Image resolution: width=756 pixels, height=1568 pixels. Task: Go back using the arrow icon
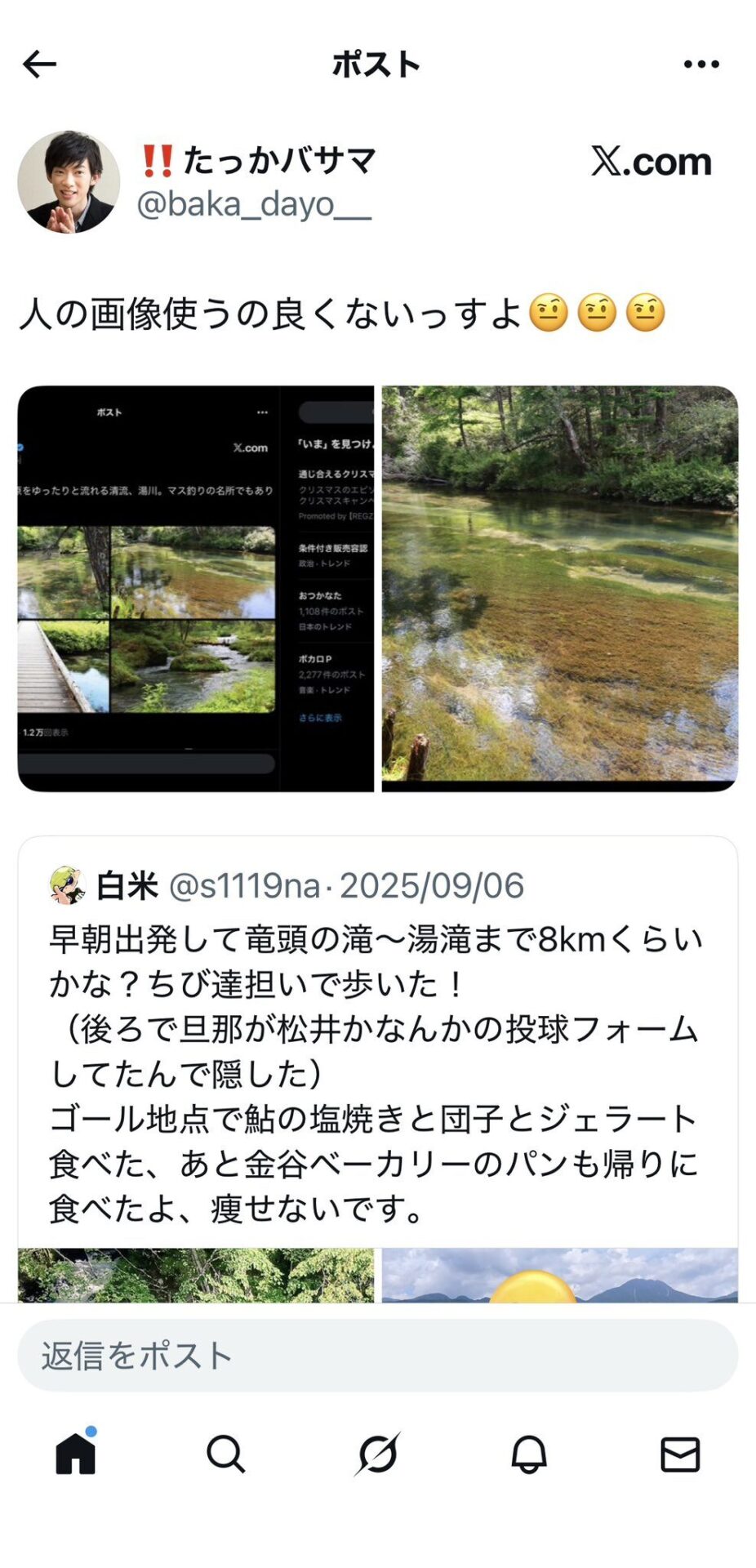(39, 64)
